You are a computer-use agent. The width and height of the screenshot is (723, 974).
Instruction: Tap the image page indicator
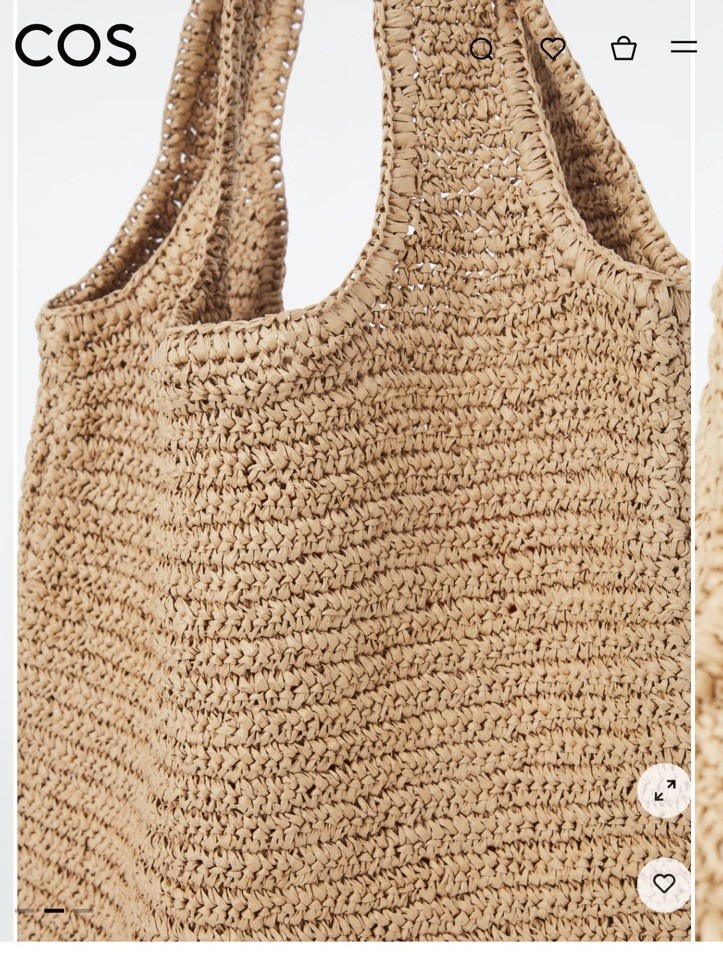(54, 911)
